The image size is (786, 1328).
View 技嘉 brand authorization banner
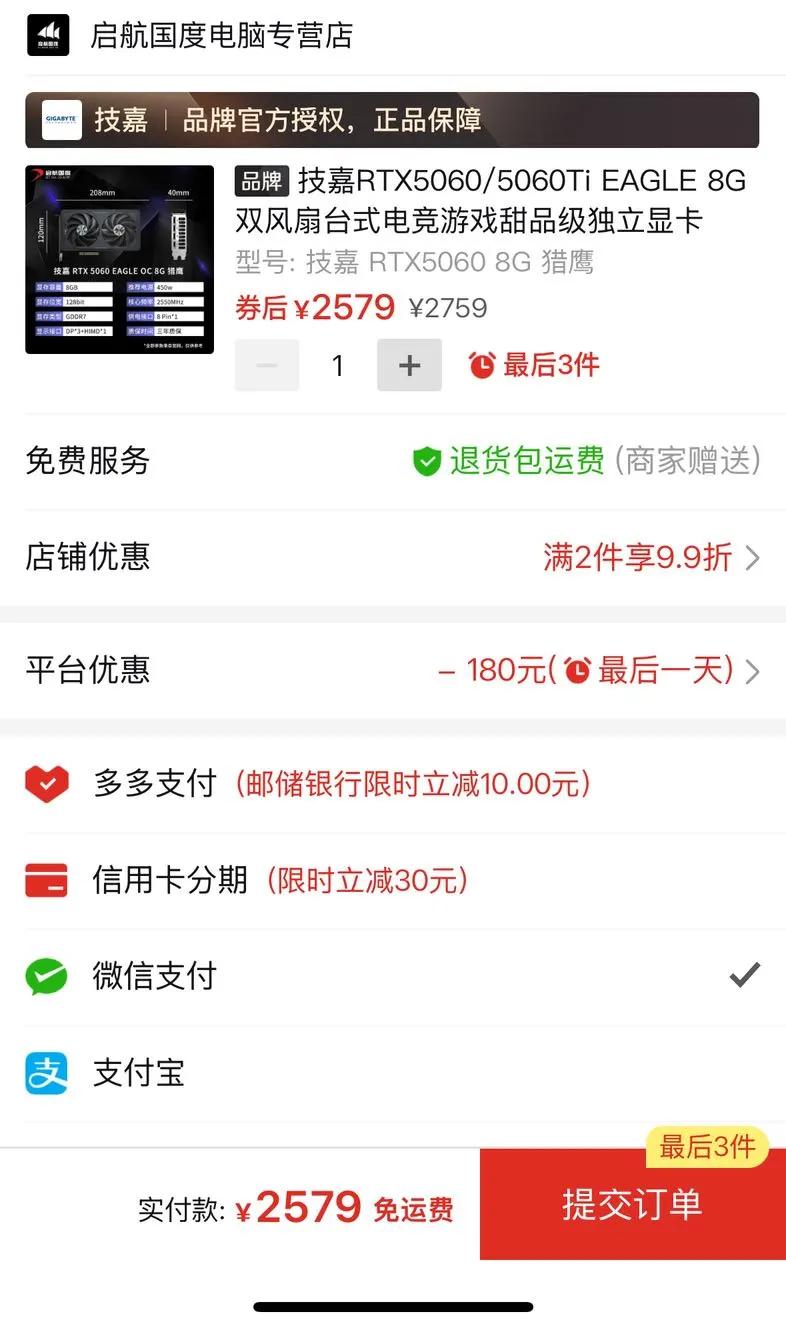pyautogui.click(x=392, y=120)
